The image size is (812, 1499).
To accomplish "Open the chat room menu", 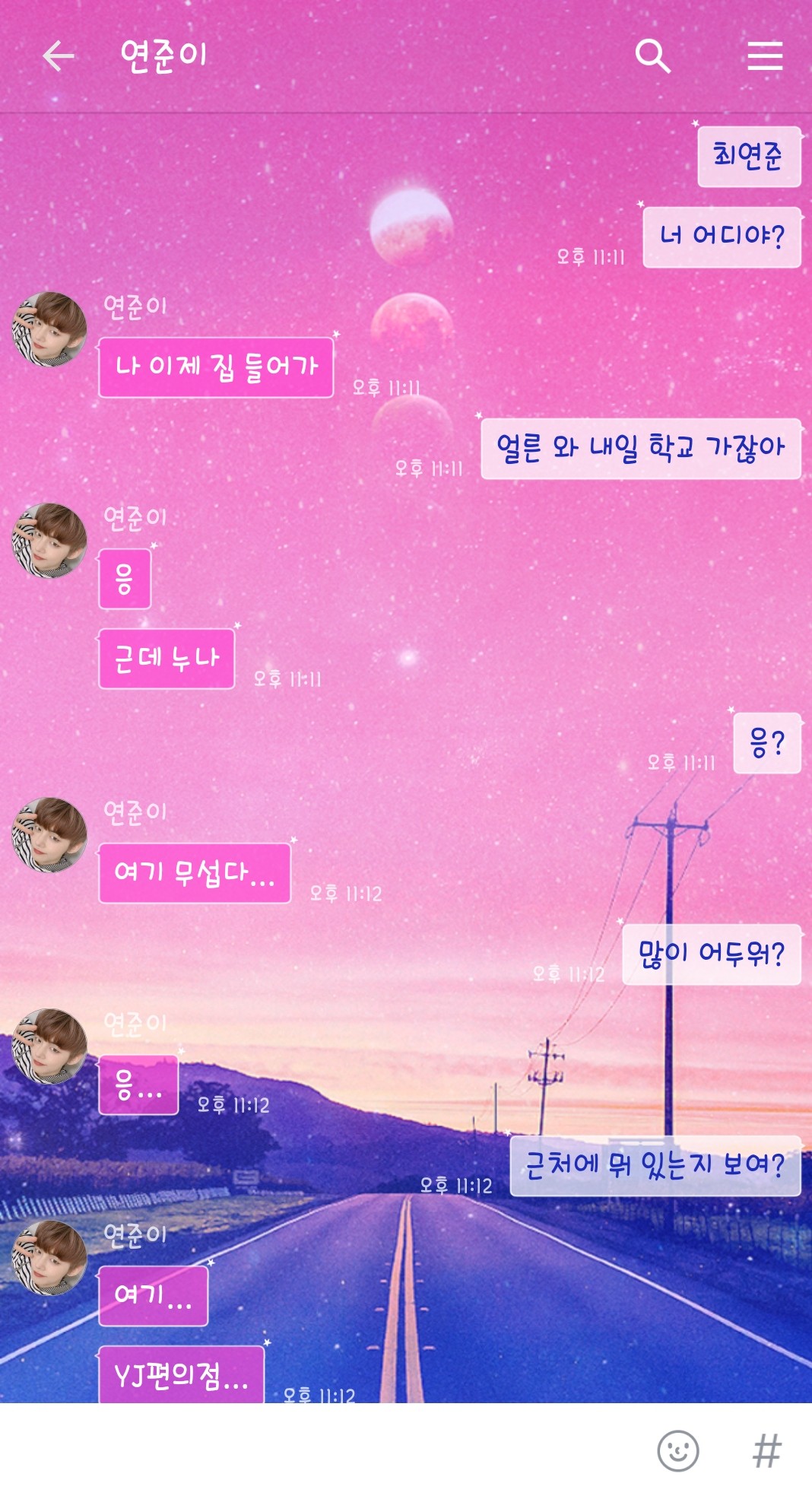I will (x=764, y=56).
